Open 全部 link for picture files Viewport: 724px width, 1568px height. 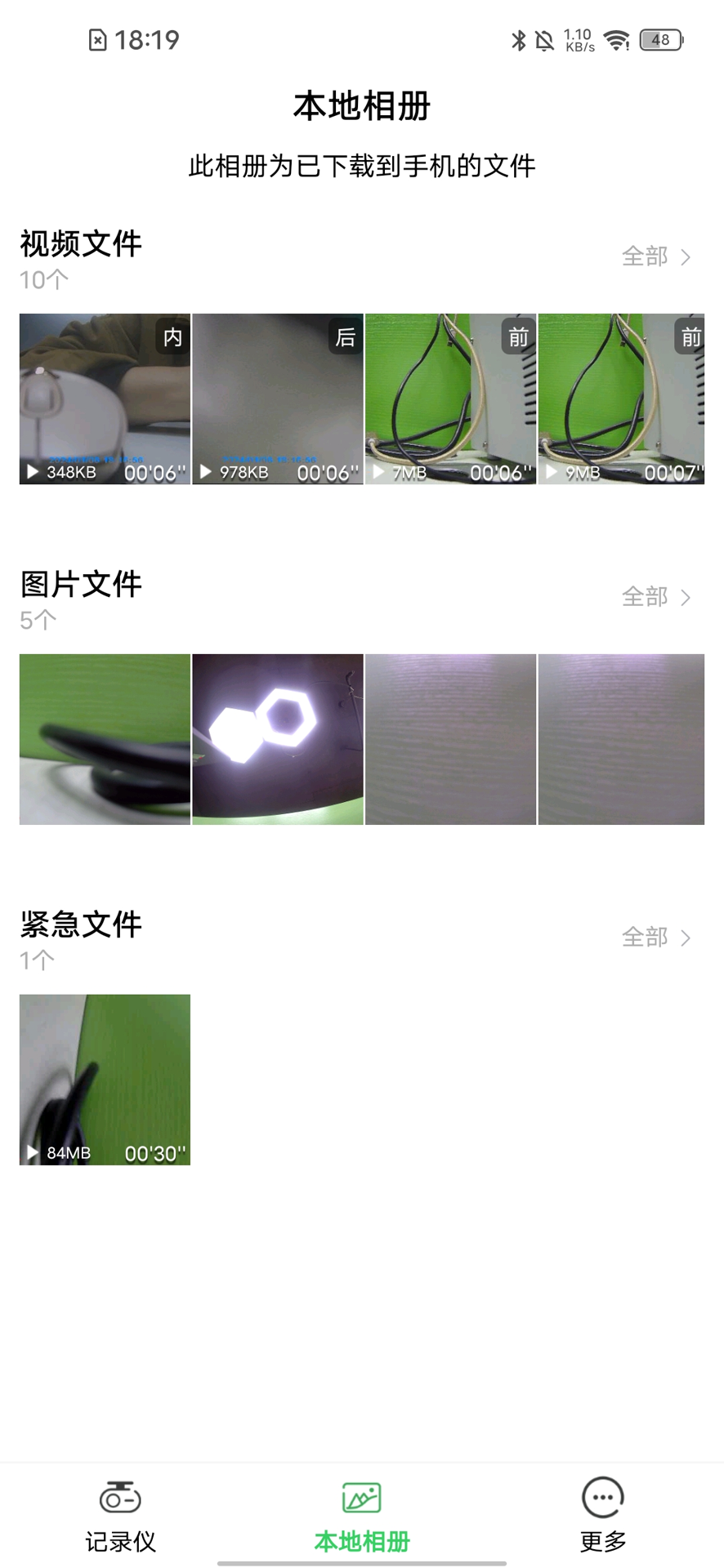(646, 596)
